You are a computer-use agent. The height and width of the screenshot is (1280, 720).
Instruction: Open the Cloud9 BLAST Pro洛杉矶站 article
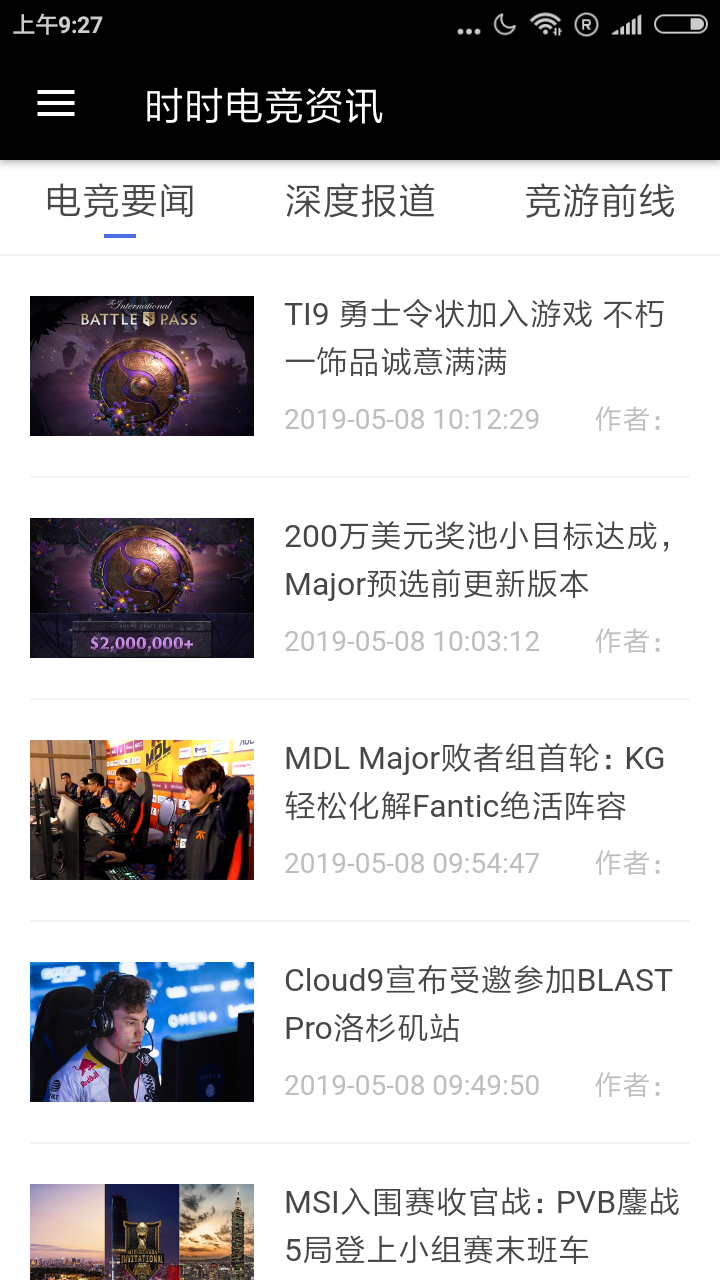coord(474,1004)
